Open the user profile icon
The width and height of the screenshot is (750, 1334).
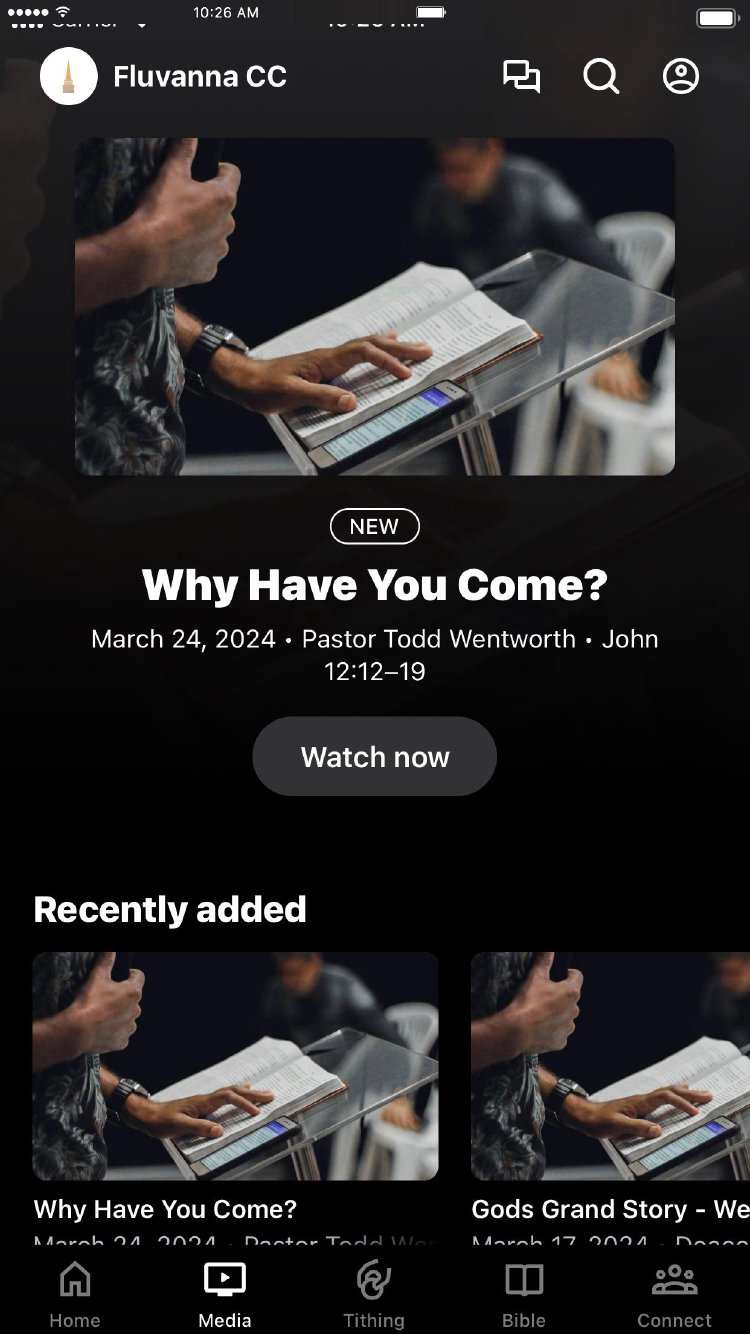(x=681, y=77)
